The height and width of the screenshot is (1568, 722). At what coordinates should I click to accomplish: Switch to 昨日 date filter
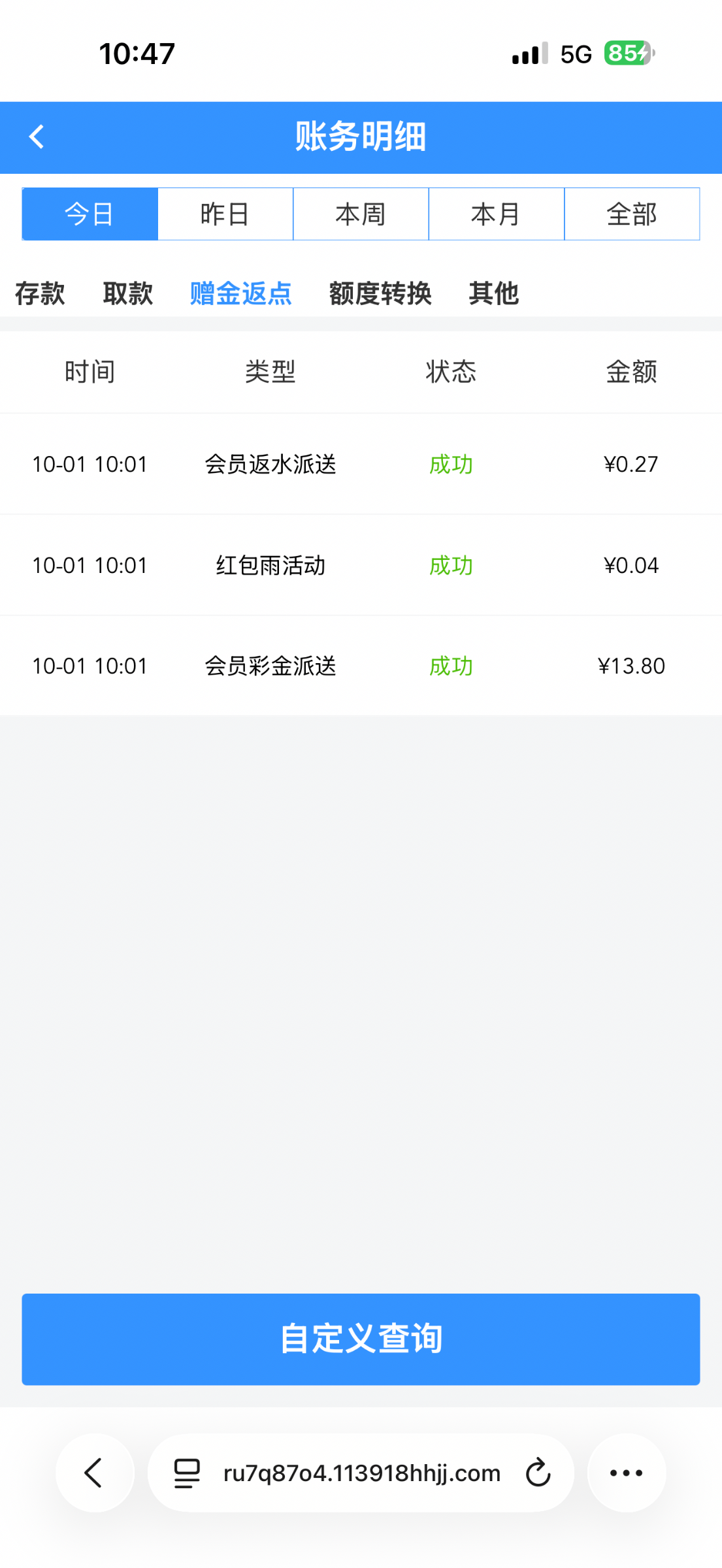point(225,214)
